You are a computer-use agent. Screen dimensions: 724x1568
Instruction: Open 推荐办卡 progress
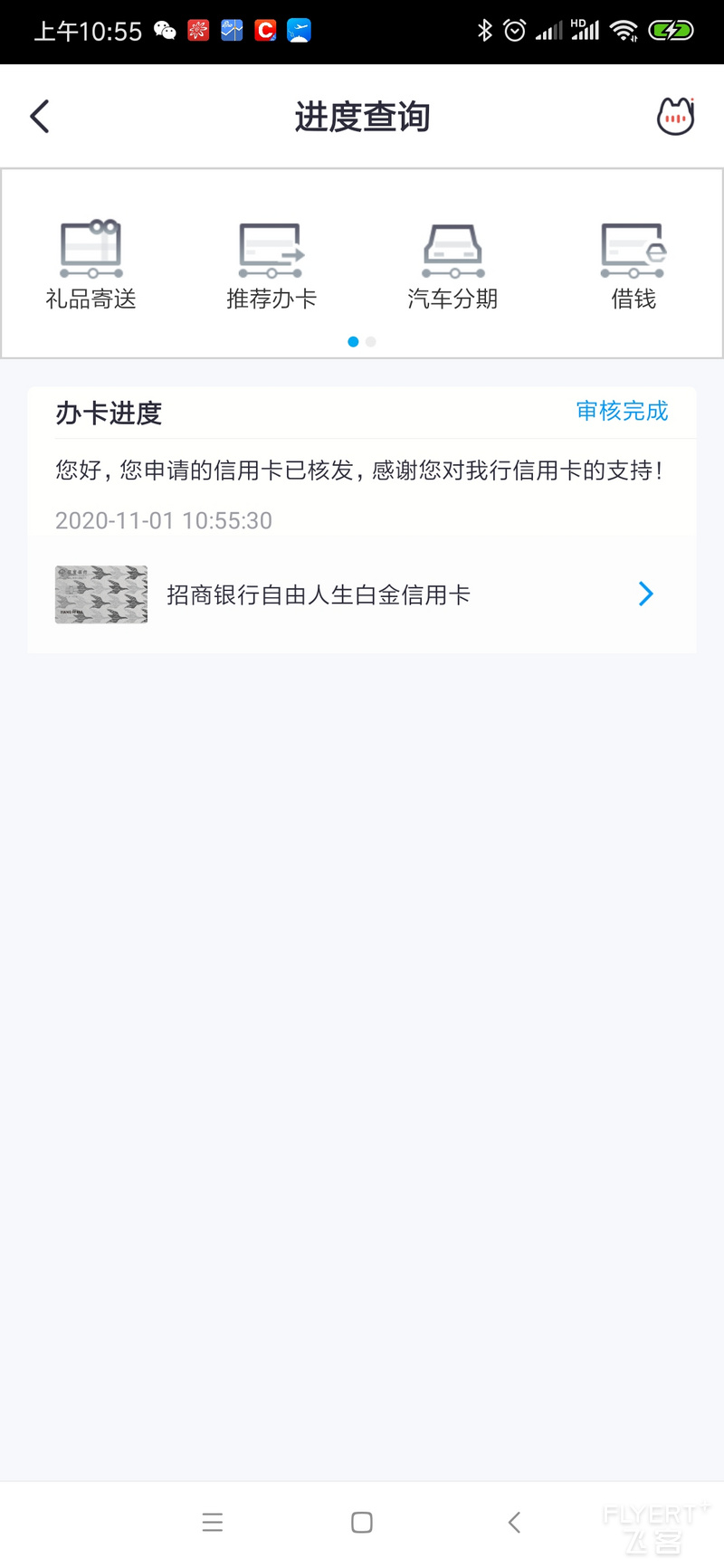coord(271,265)
